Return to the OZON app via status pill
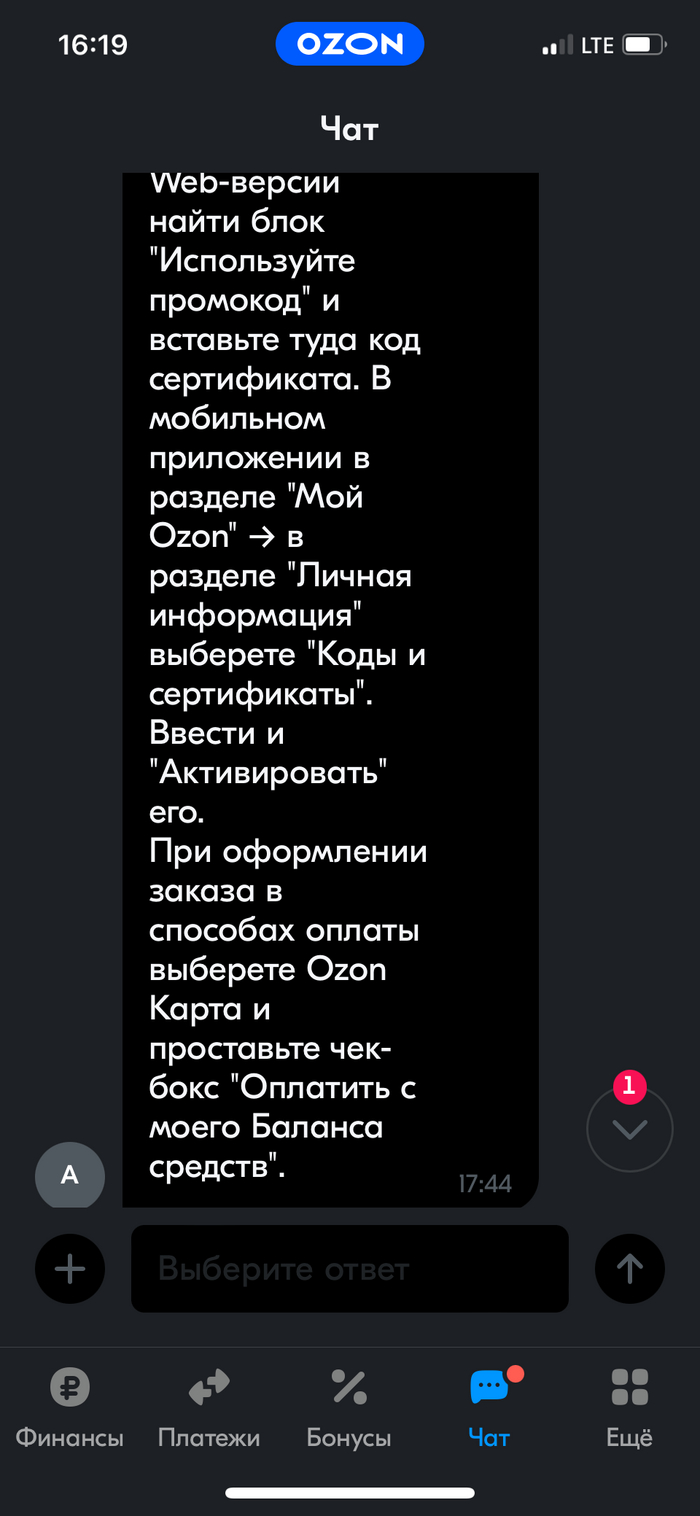Screen dimensions: 700x1516 tap(350, 44)
